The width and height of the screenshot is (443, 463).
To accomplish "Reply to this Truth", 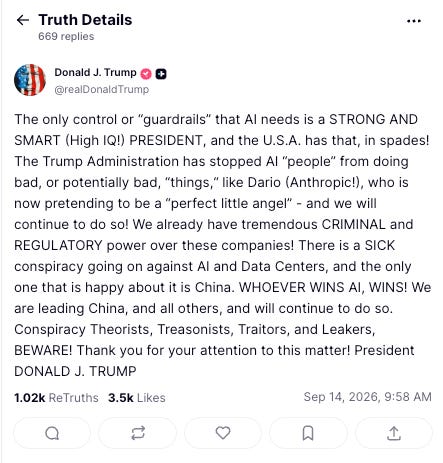I will [52, 433].
